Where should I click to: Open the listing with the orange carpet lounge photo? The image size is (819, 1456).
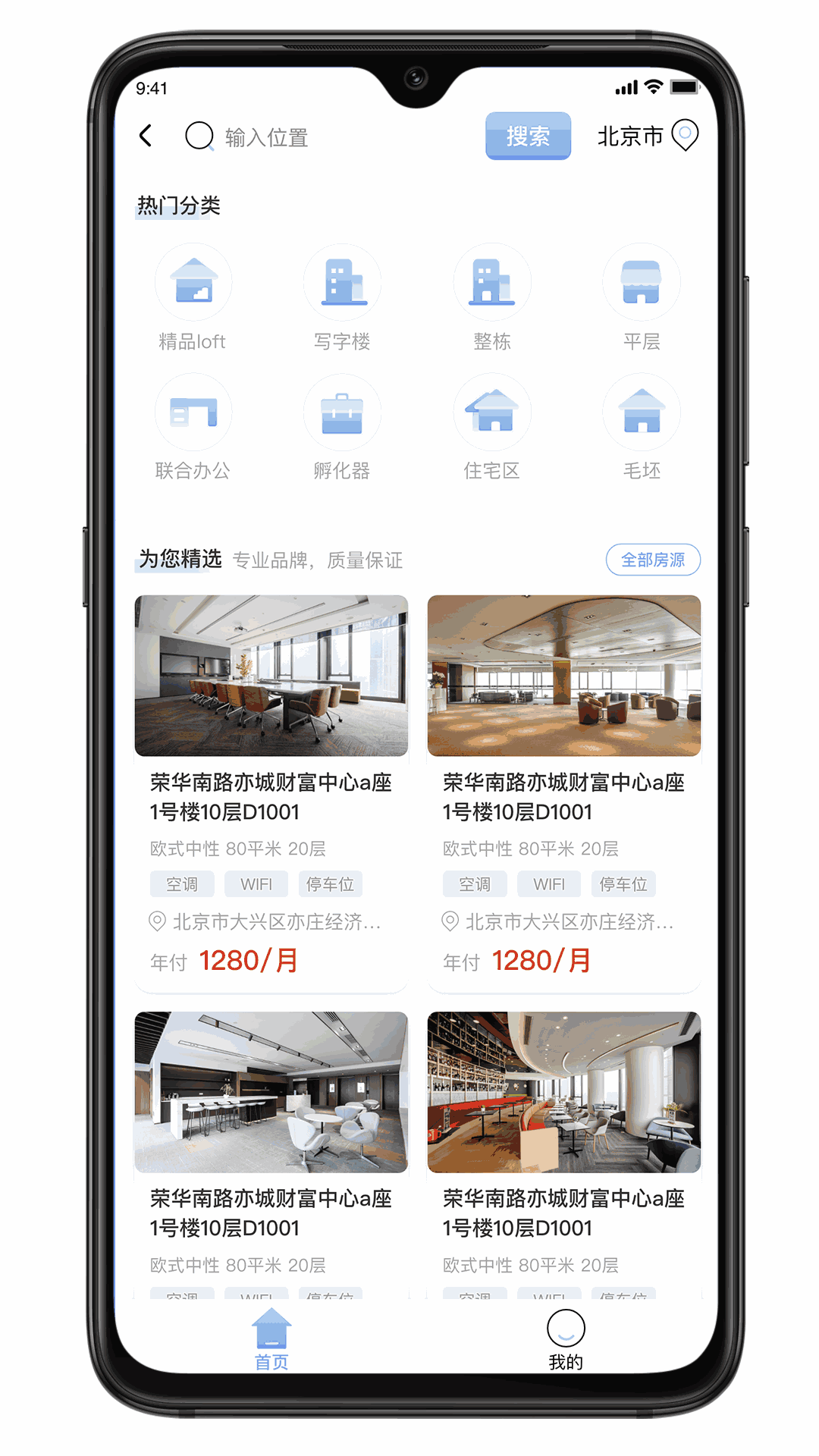(563, 676)
